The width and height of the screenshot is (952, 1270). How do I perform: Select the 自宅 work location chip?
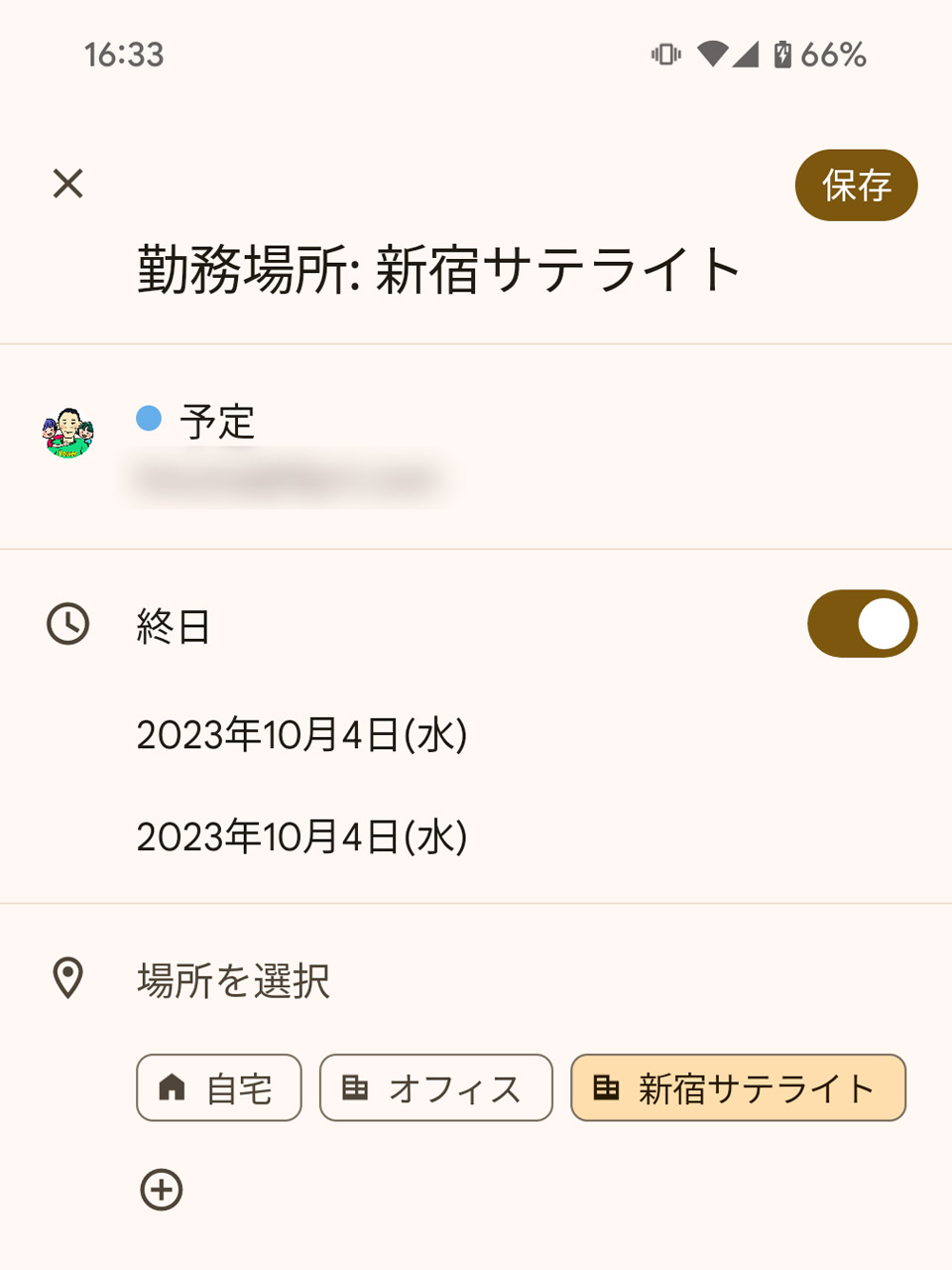coord(218,1088)
